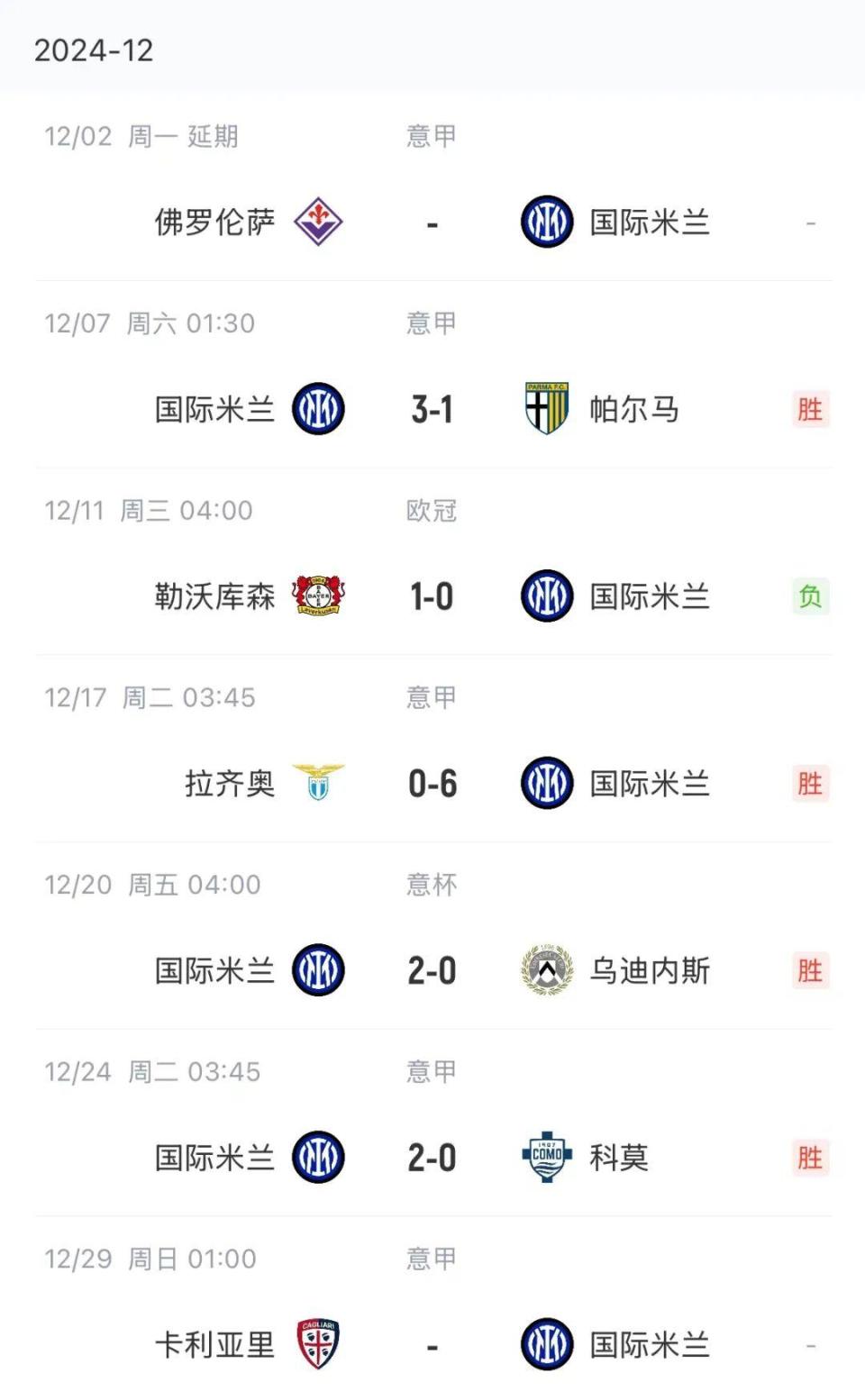This screenshot has height=1400, width=865.
Task: Open the upcoming Cagliari vs Inter Milan fixture
Action: [x=432, y=1345]
